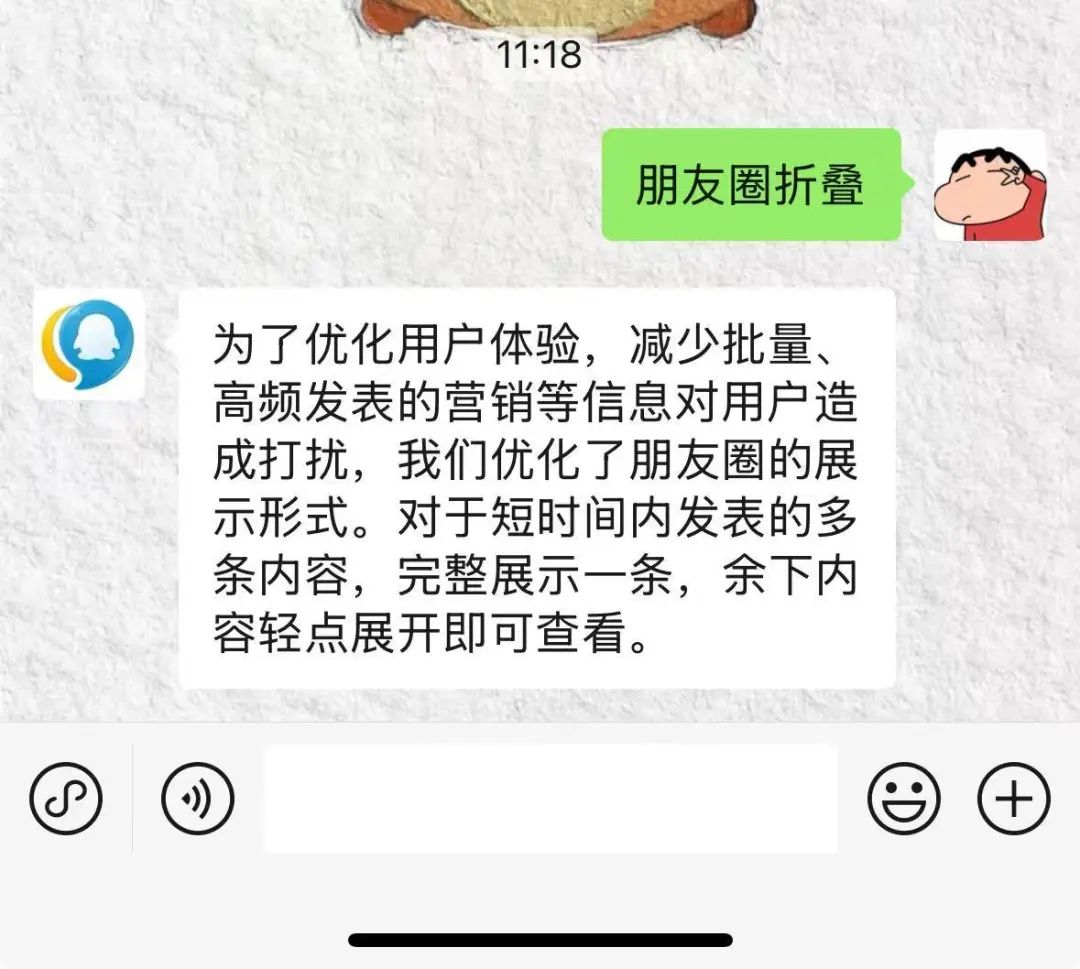Open the mini program shortcut icon

[66, 798]
